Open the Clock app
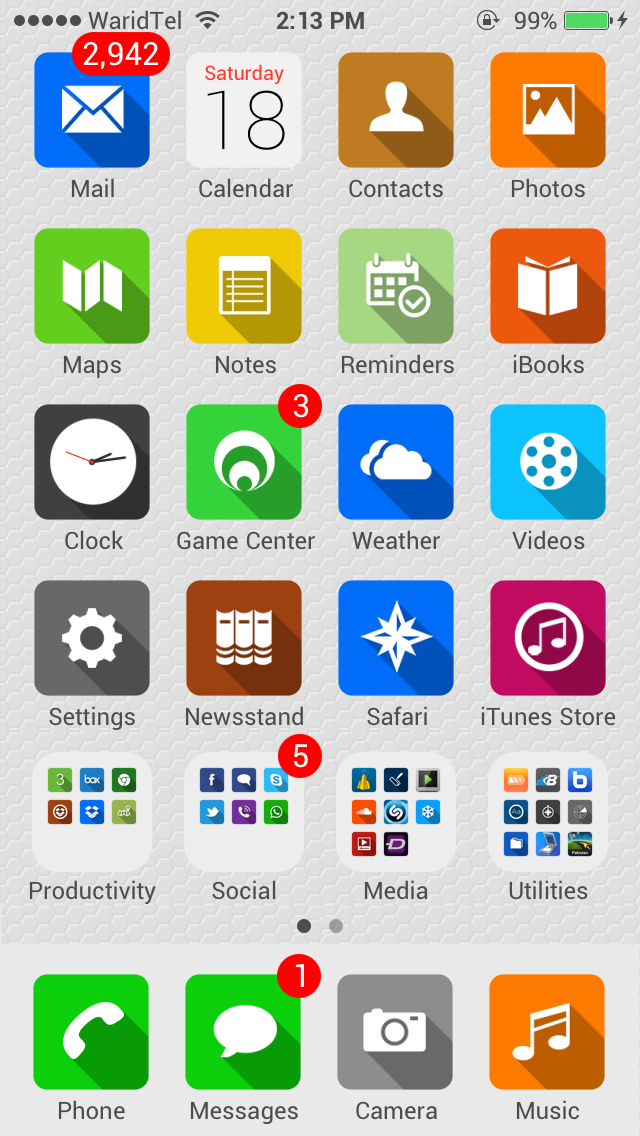This screenshot has width=640, height=1136. coord(92,462)
